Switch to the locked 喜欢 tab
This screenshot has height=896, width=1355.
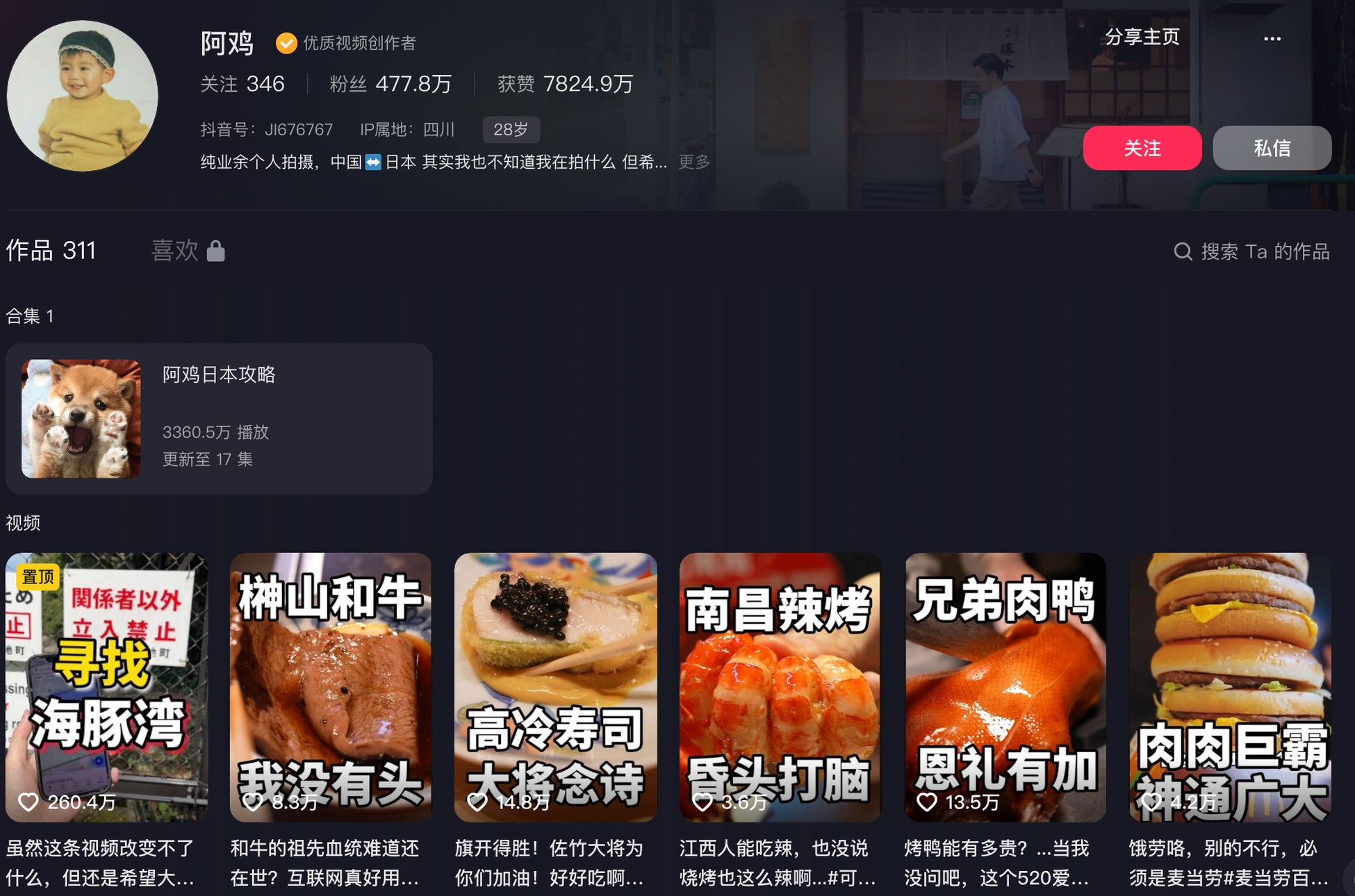(x=188, y=251)
